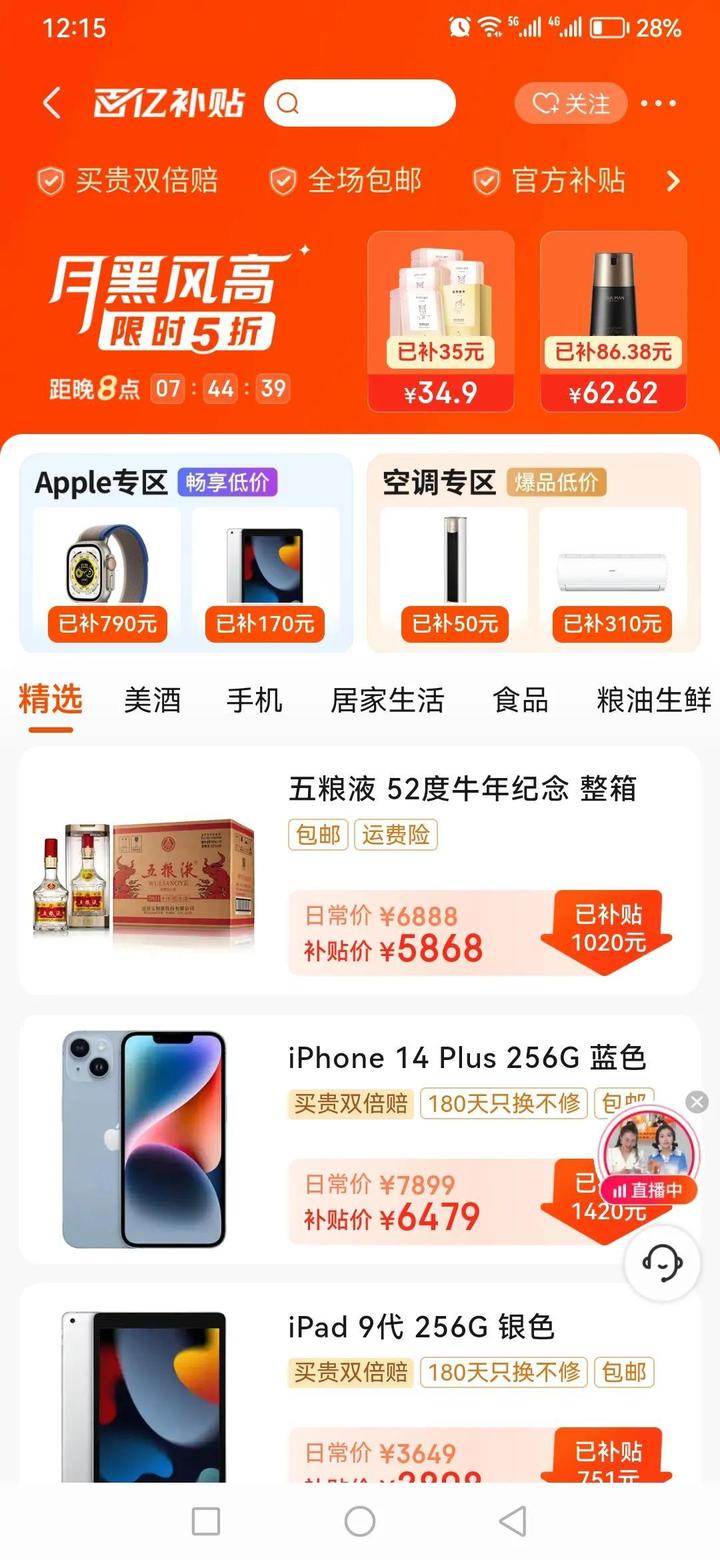Switch to the 手机 tab
The image size is (720, 1560).
(254, 700)
